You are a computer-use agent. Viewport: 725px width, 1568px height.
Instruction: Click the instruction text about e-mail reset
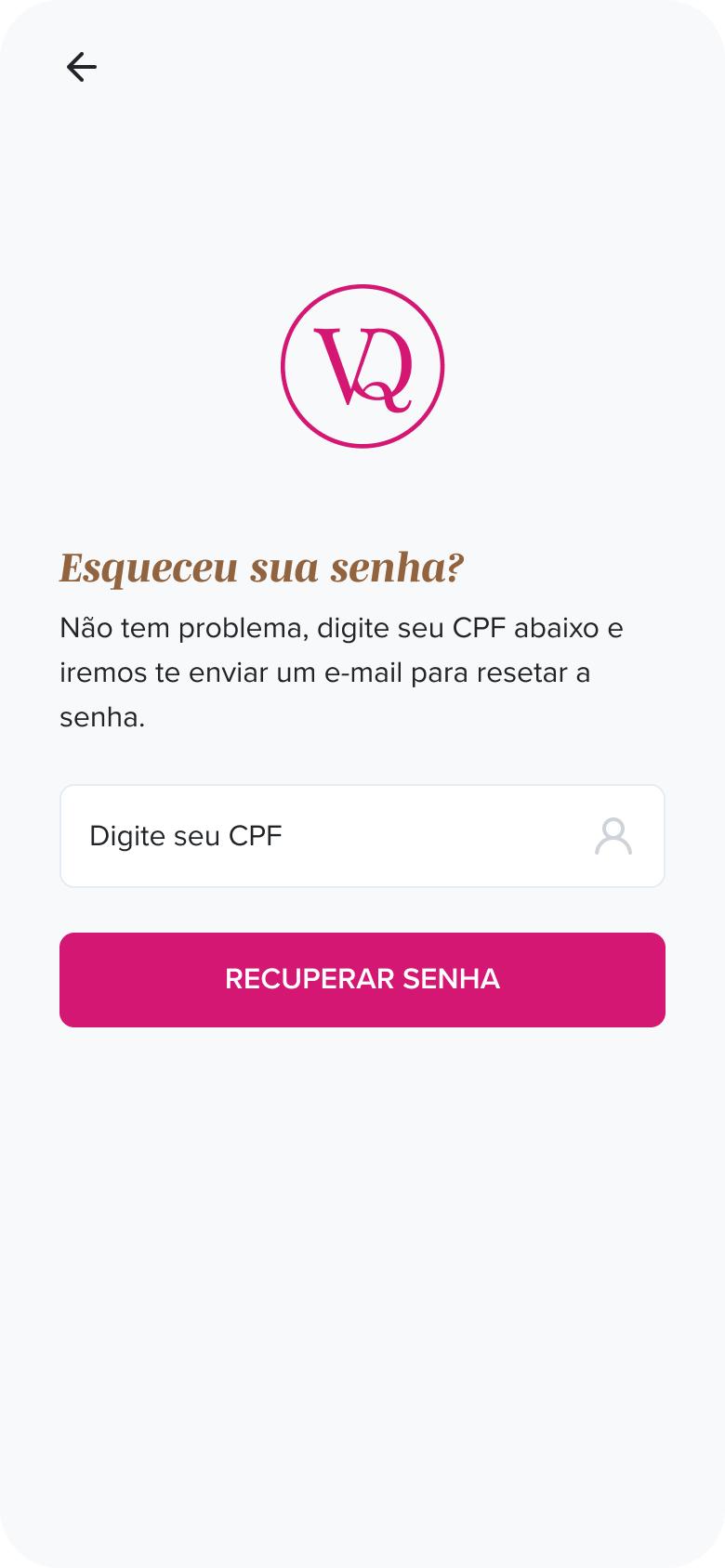341,672
